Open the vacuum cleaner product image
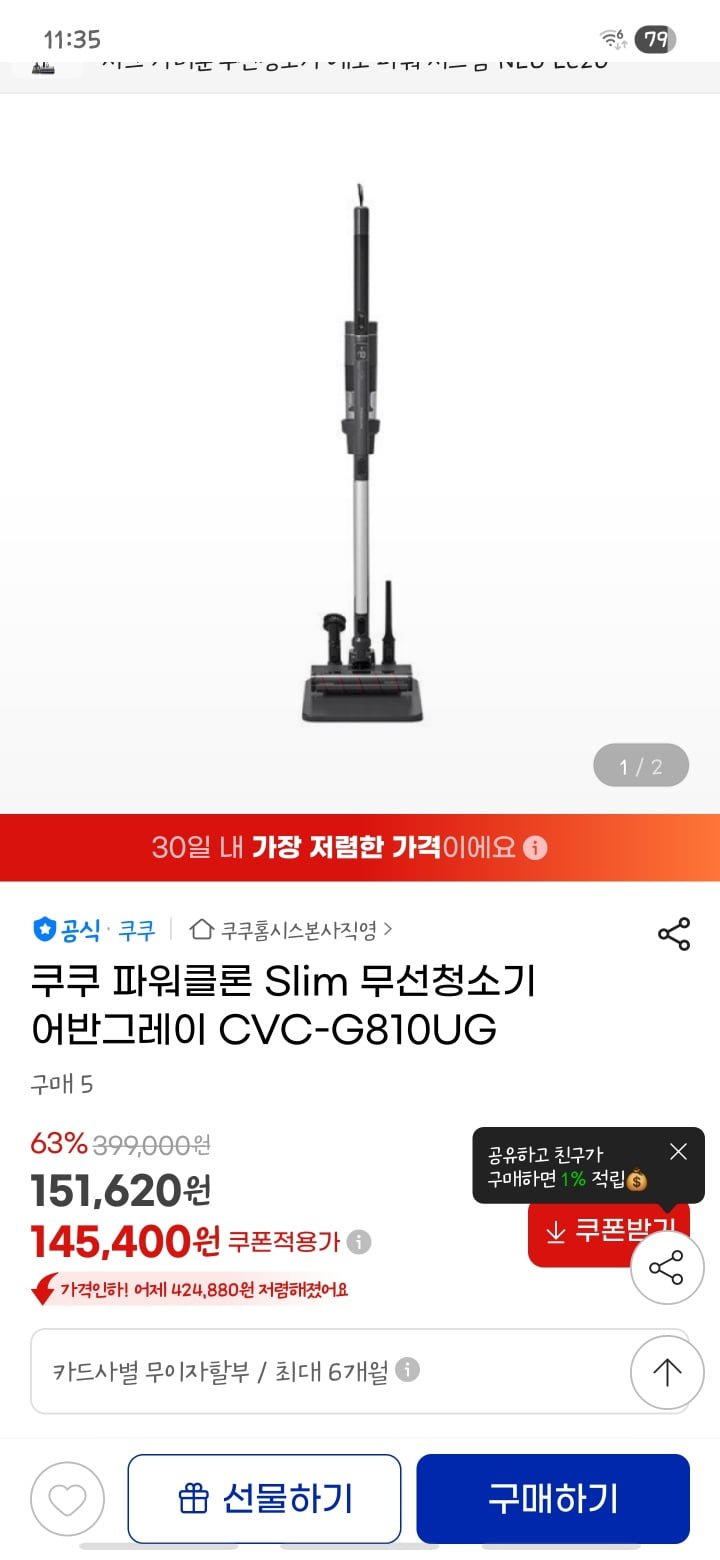Viewport: 720px width, 1560px height. click(x=361, y=452)
